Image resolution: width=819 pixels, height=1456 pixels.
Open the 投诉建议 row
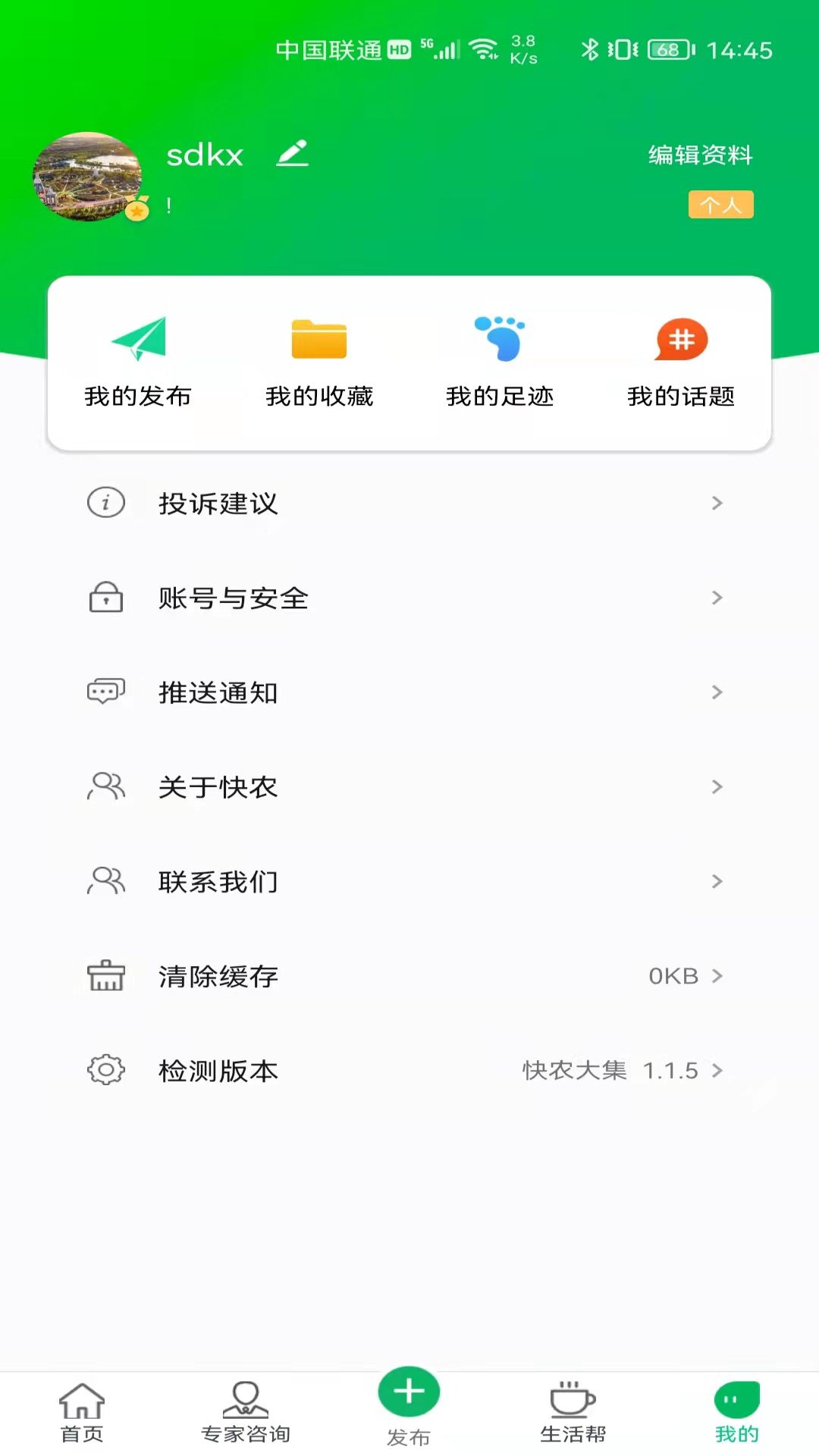tap(409, 504)
